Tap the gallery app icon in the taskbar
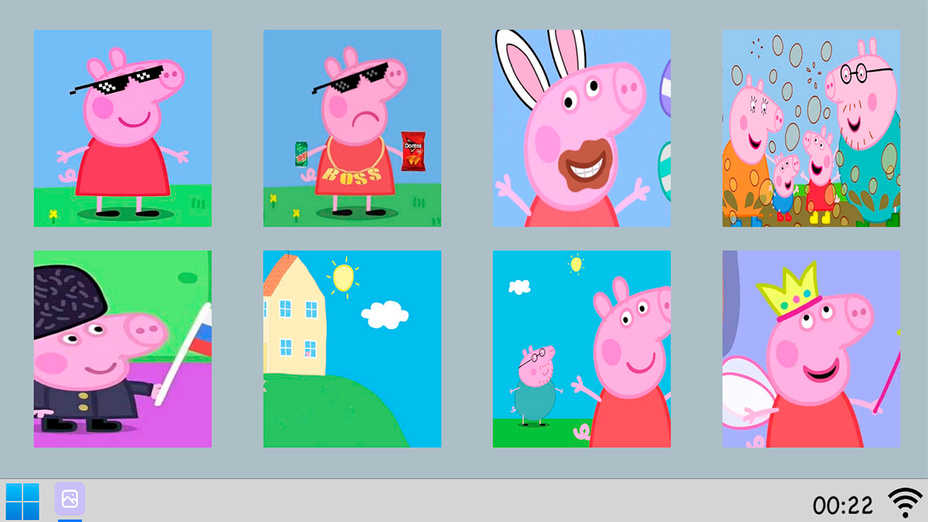The height and width of the screenshot is (522, 928). [69, 499]
